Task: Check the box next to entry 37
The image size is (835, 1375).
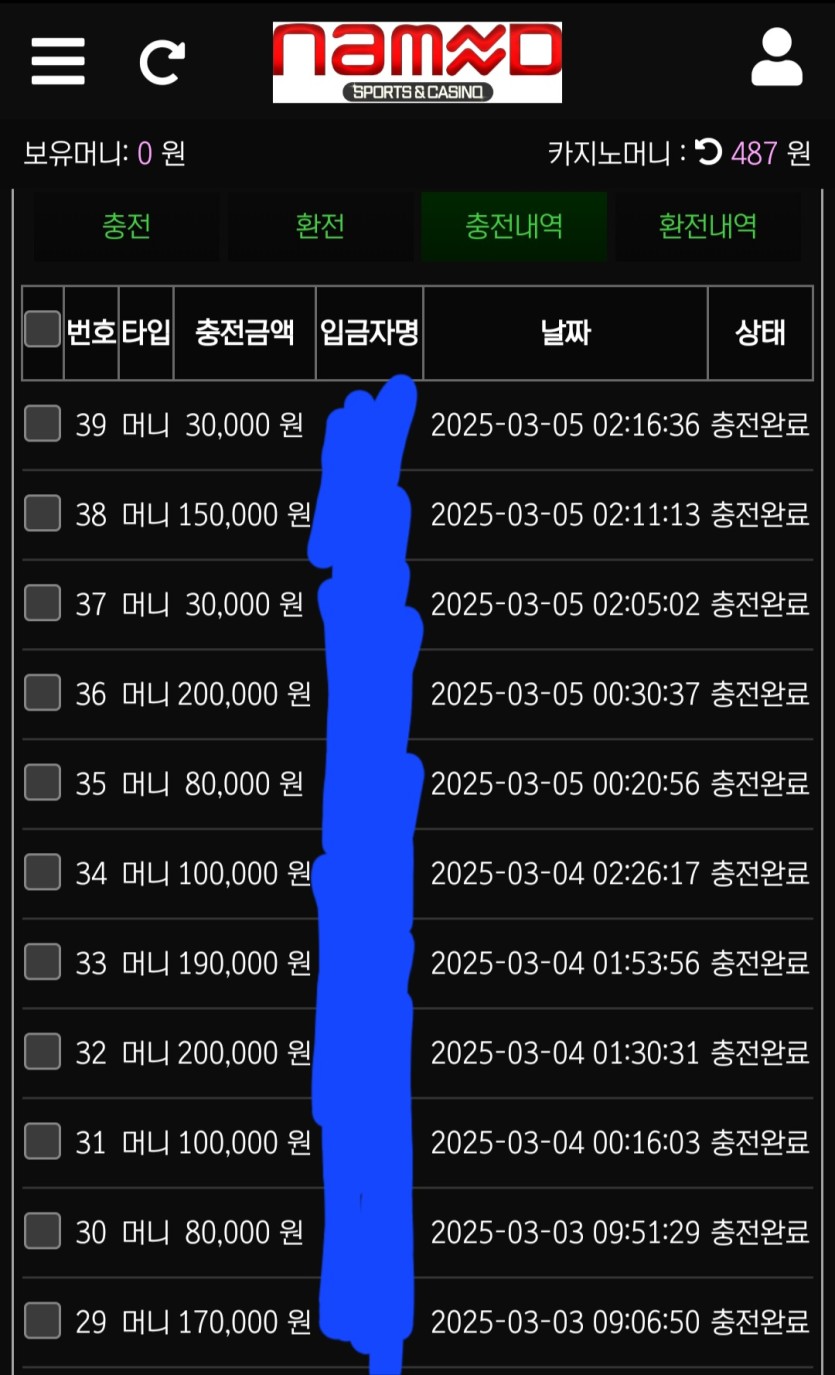Action: point(42,603)
